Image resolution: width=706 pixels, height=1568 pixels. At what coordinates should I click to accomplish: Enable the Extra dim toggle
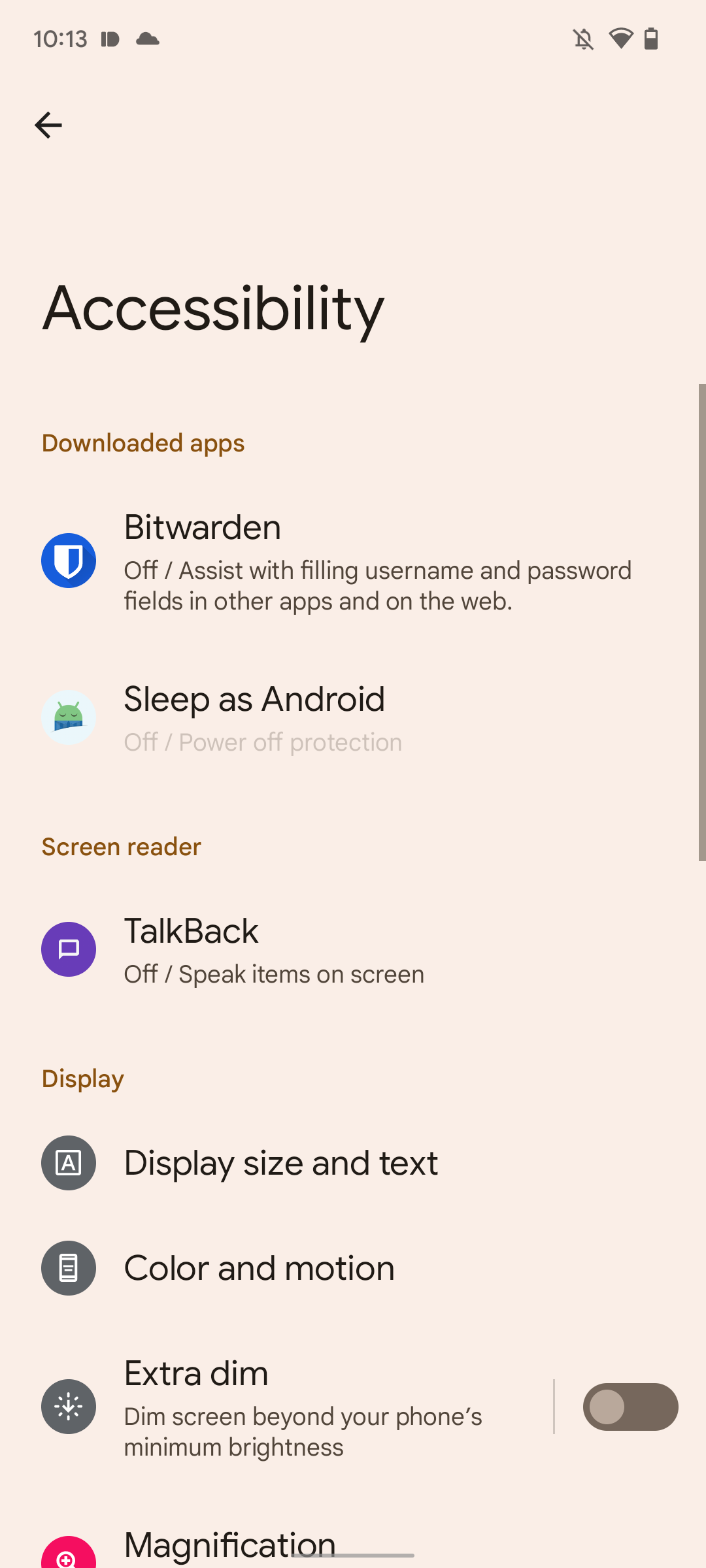point(630,1406)
